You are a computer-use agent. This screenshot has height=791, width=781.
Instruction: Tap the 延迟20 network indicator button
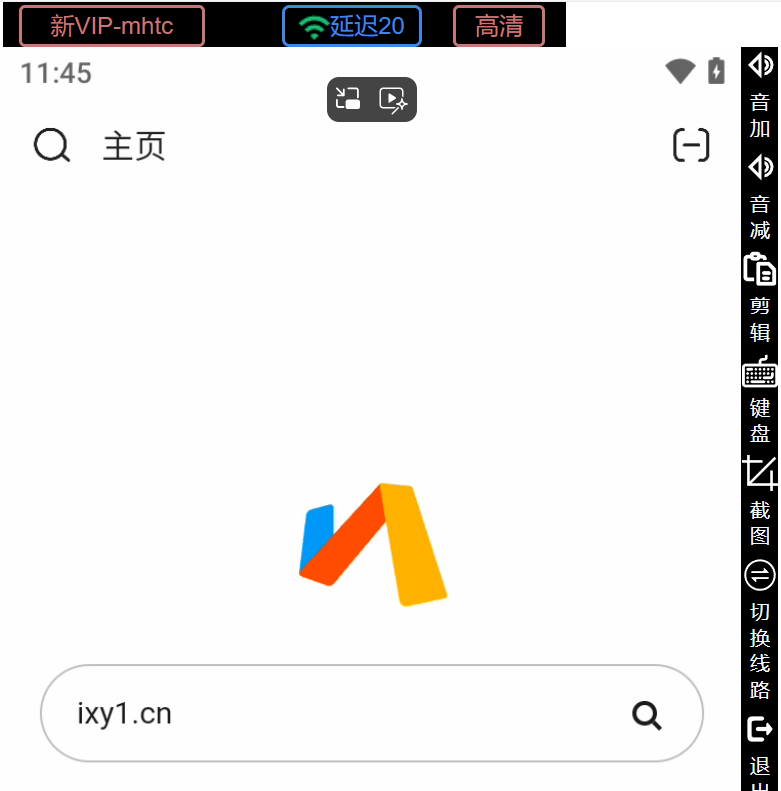point(352,25)
